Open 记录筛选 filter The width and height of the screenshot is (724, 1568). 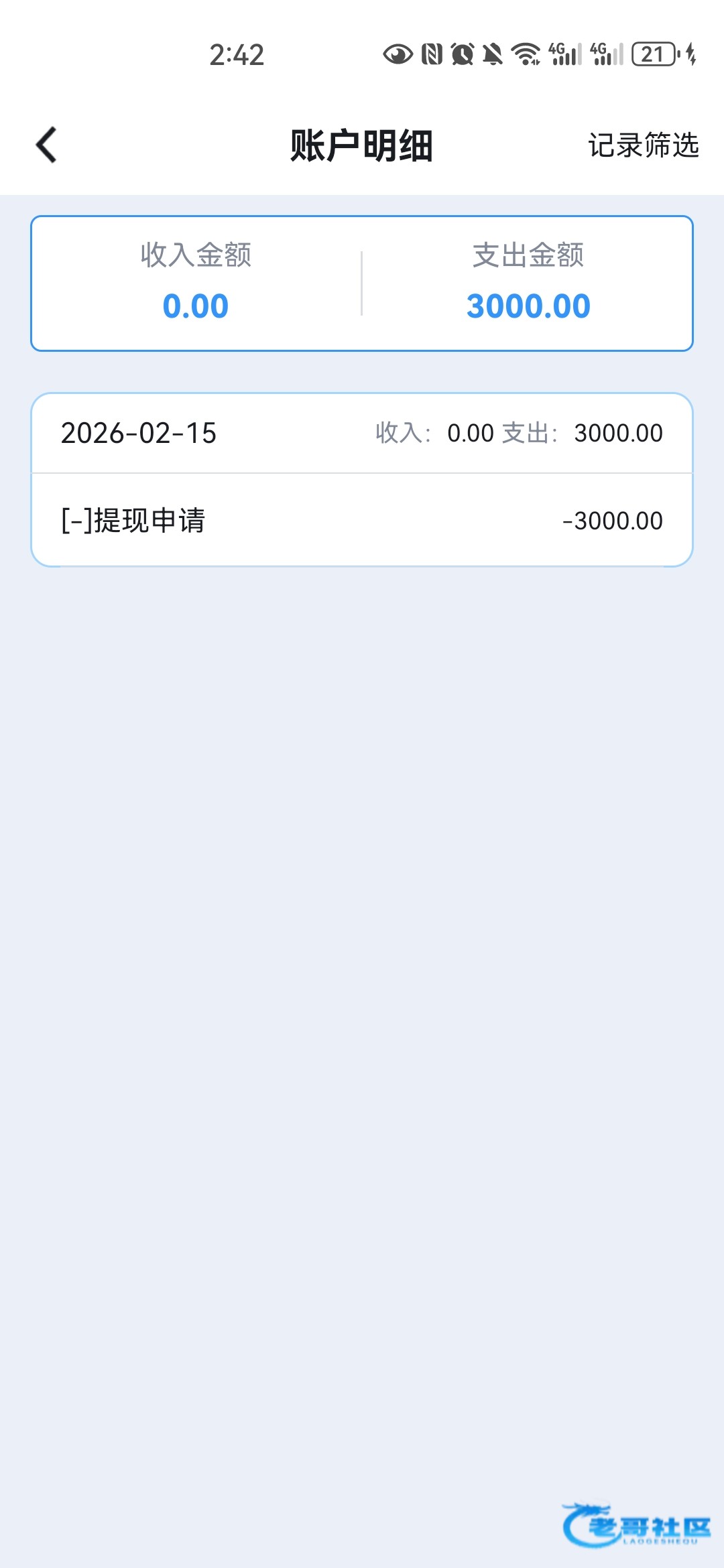point(643,145)
